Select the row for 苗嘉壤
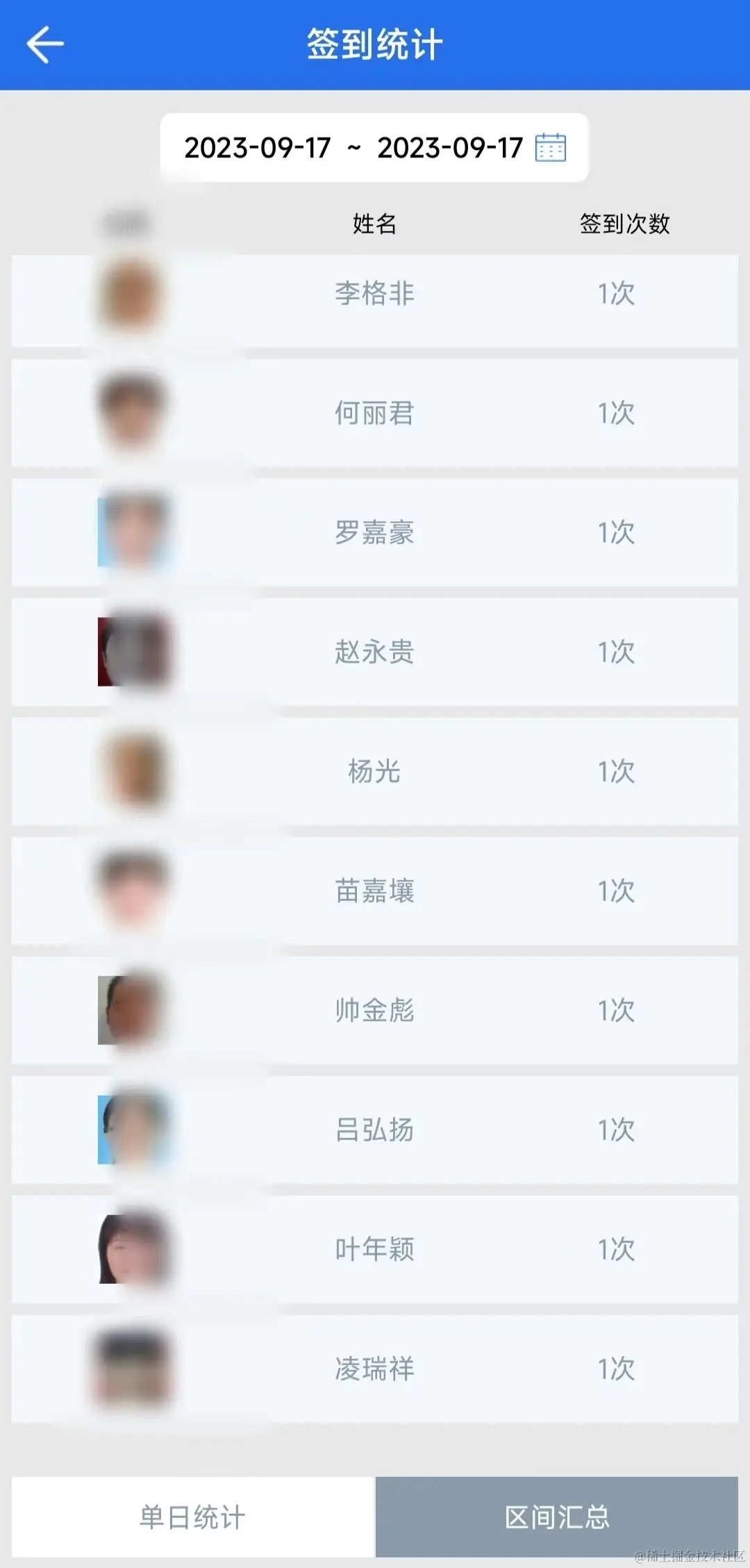 (x=375, y=891)
